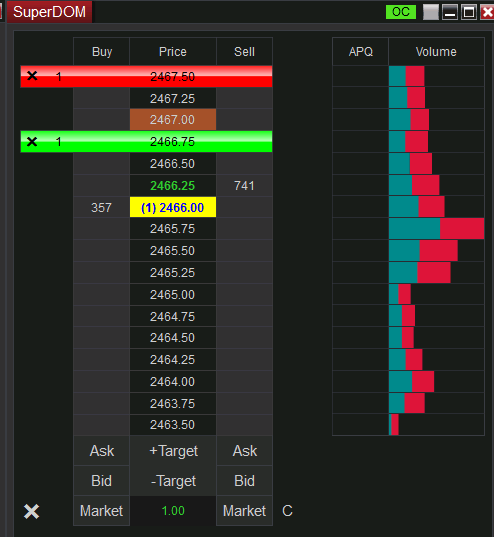Tap the white X at the bottom left
Screen dimensions: 494x537
(32, 511)
